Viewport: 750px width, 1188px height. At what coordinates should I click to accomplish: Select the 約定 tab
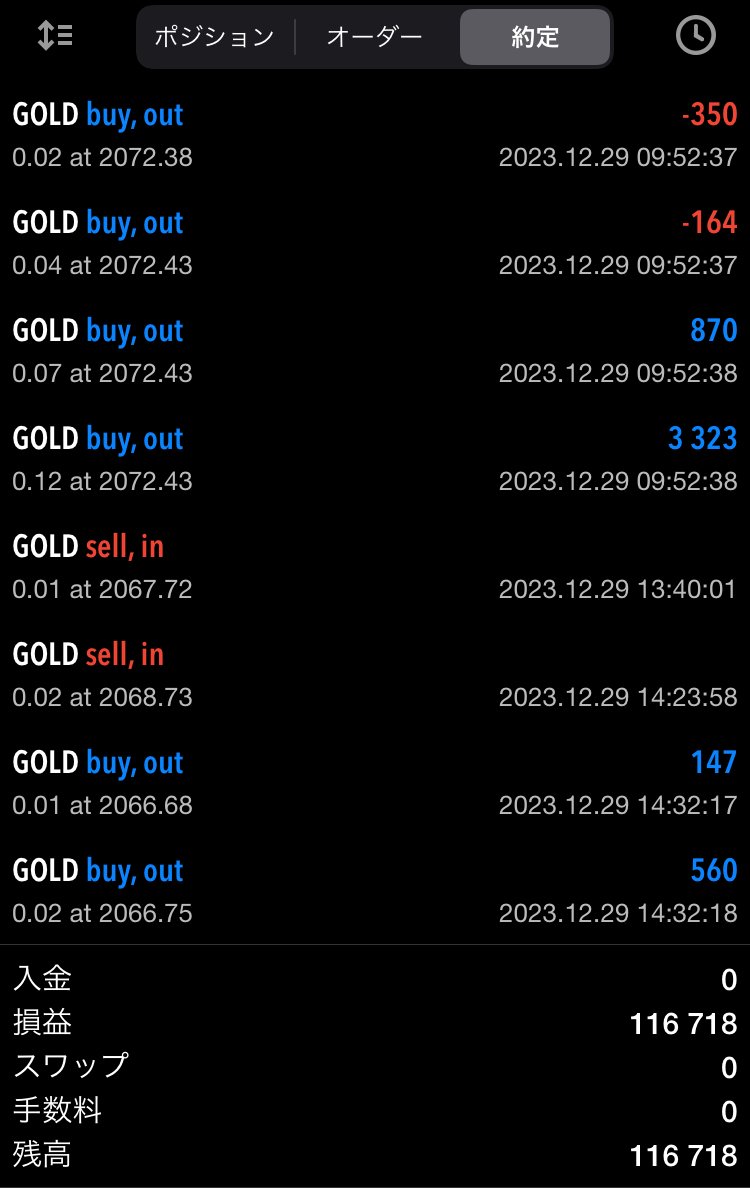click(535, 37)
